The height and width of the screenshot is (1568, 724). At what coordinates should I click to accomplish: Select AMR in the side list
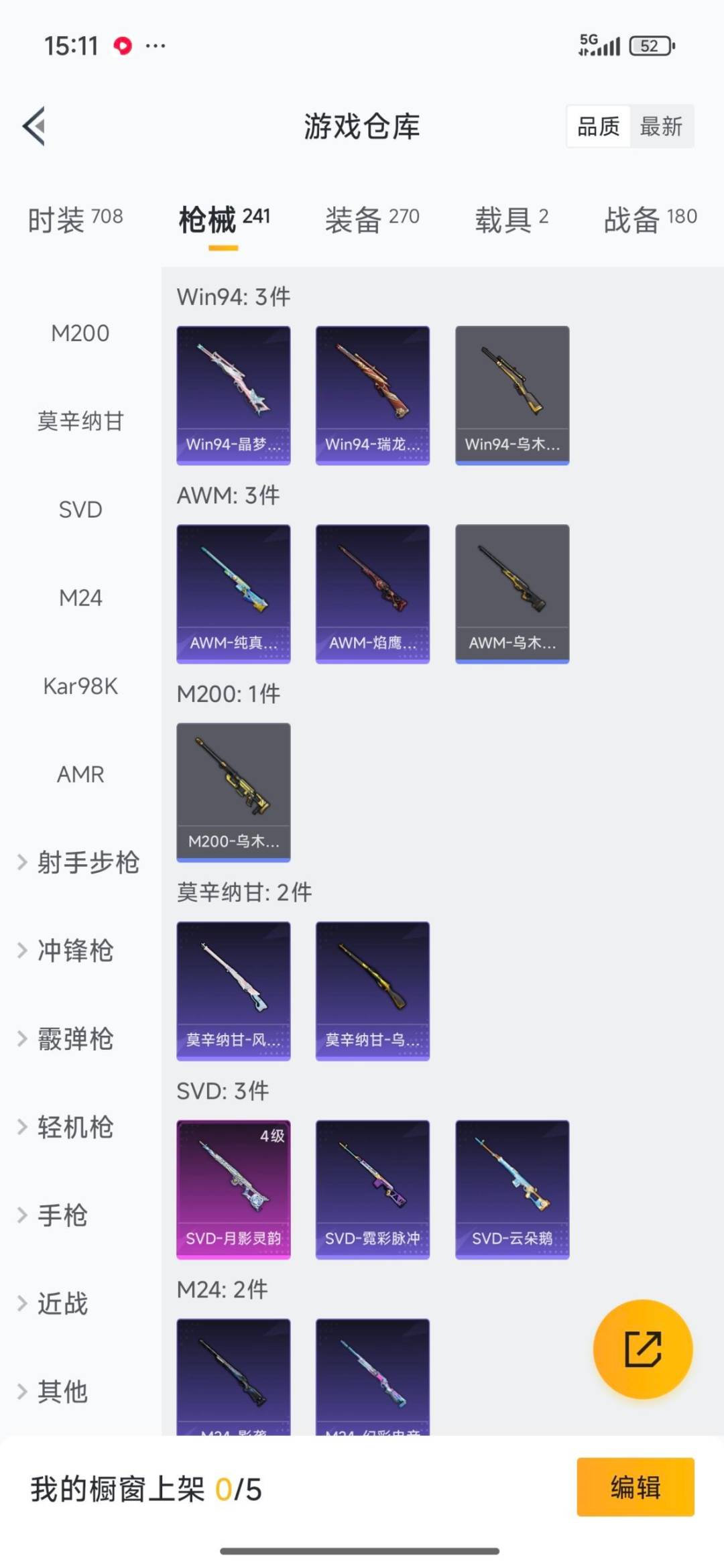tap(80, 774)
